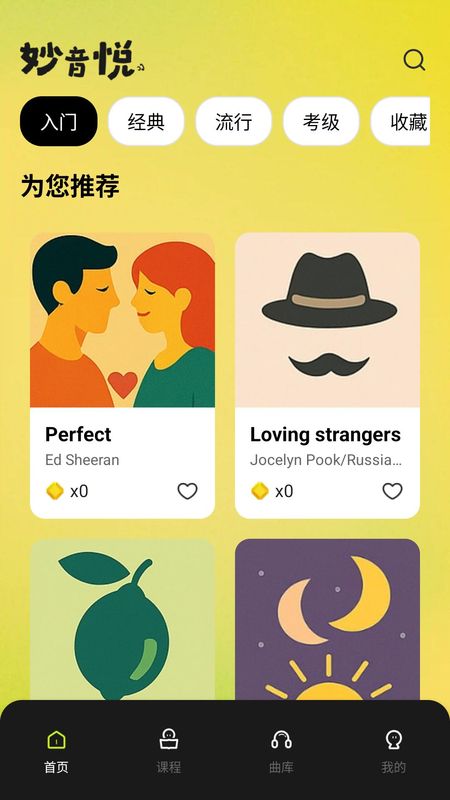Switch to the 经典 chip
This screenshot has width=450, height=800.
tap(146, 121)
